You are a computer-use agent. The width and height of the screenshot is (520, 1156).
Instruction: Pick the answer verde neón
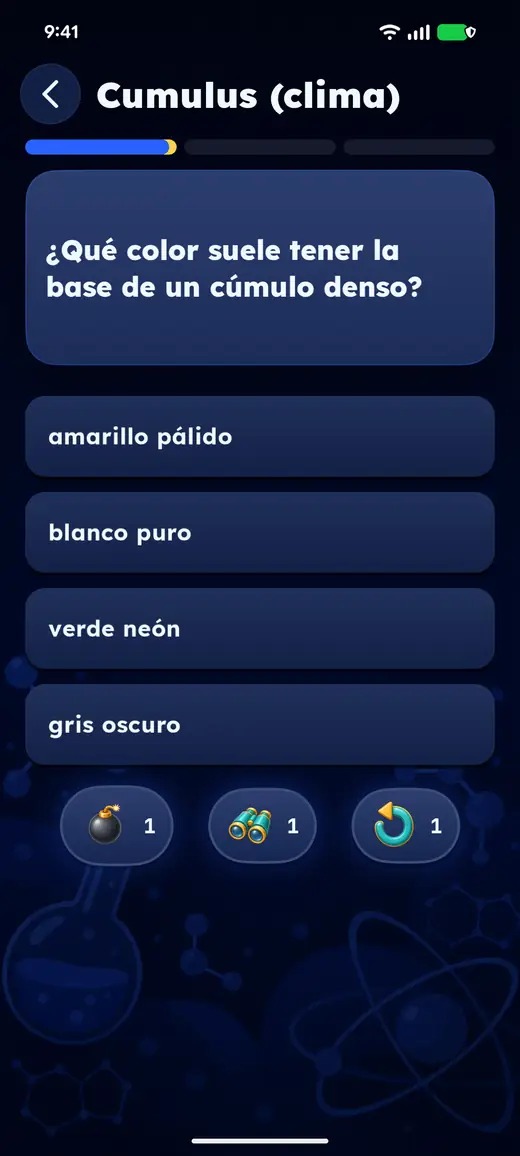260,628
